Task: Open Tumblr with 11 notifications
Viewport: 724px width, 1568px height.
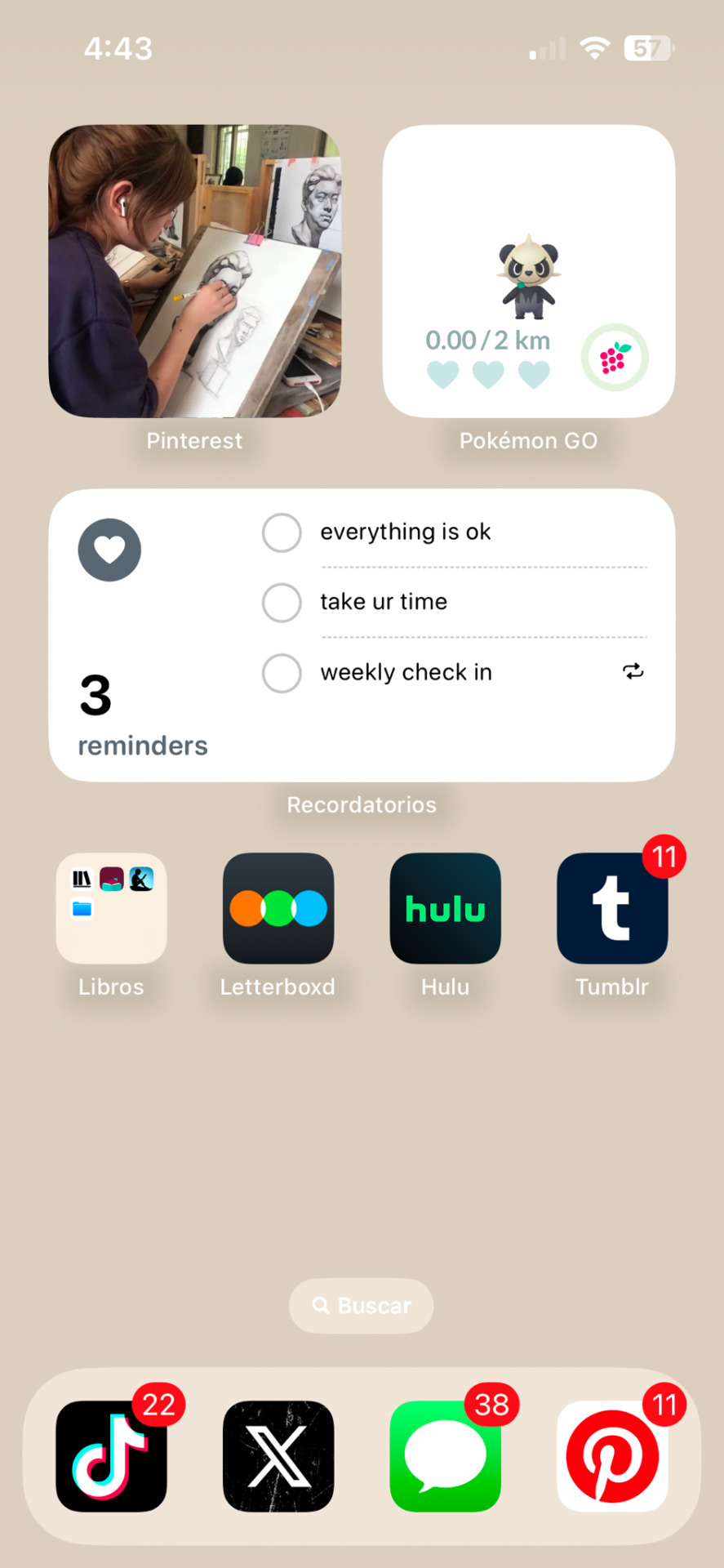Action: [x=612, y=908]
